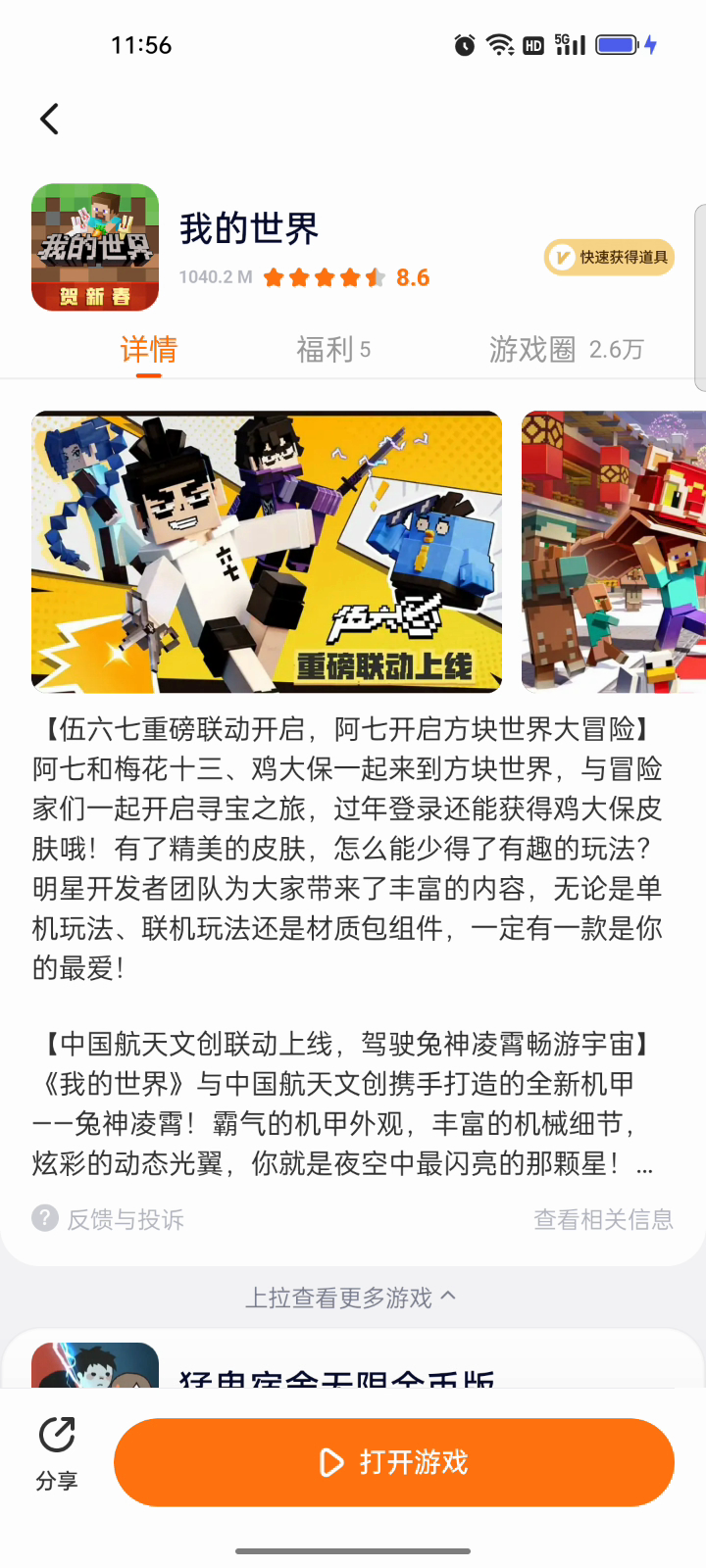
Task: Tap 上拉查看更多游戏 to see more games
Action: [x=351, y=1298]
